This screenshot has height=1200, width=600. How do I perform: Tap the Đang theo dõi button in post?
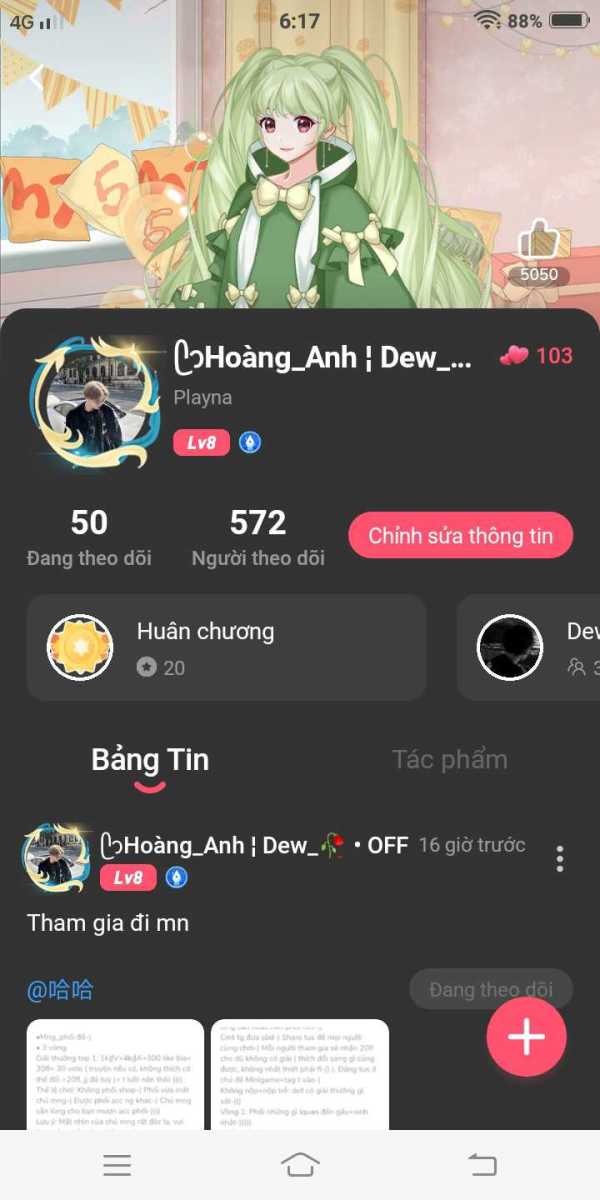point(491,989)
